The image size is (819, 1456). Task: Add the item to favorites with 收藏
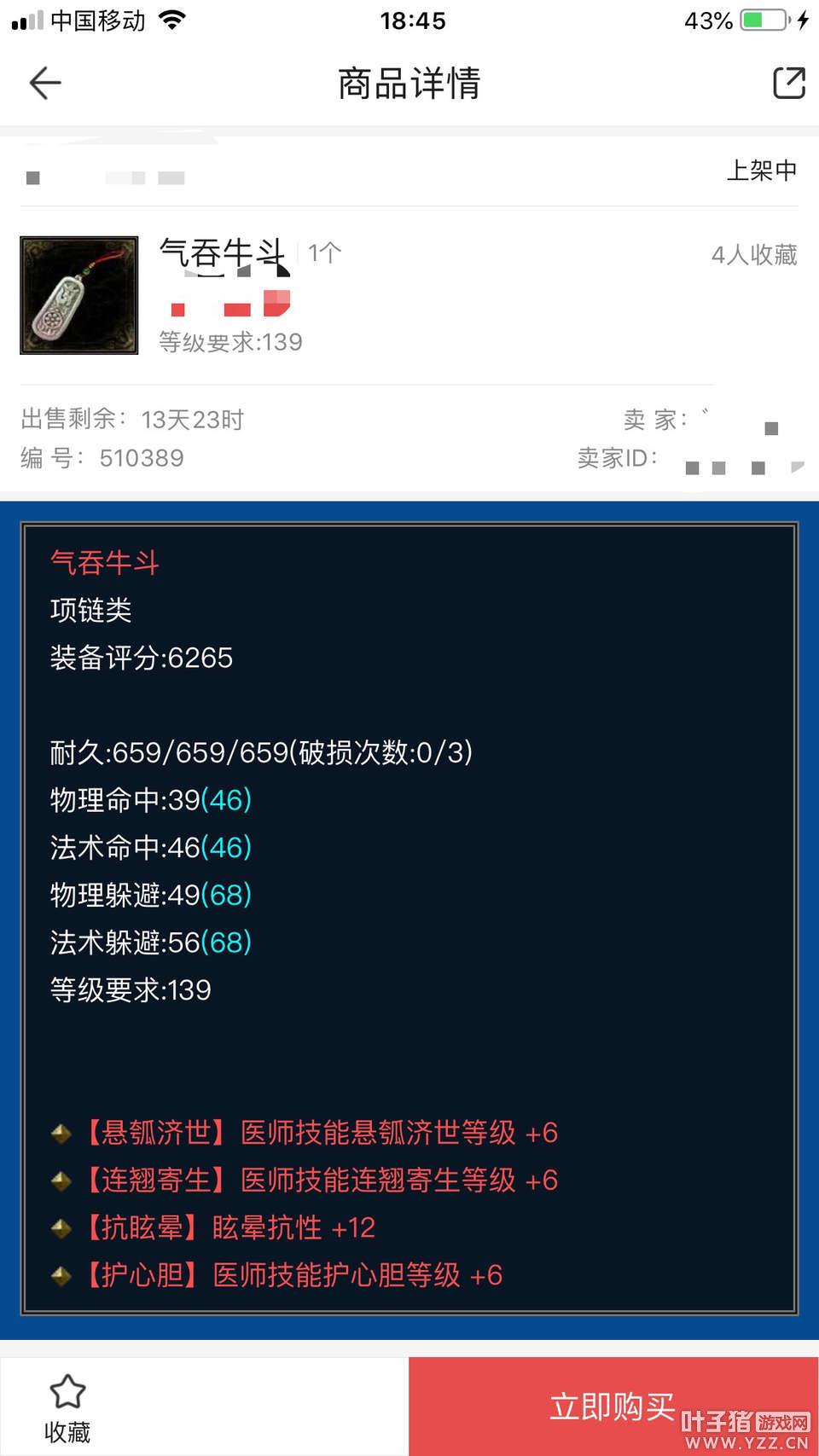coord(67,1407)
